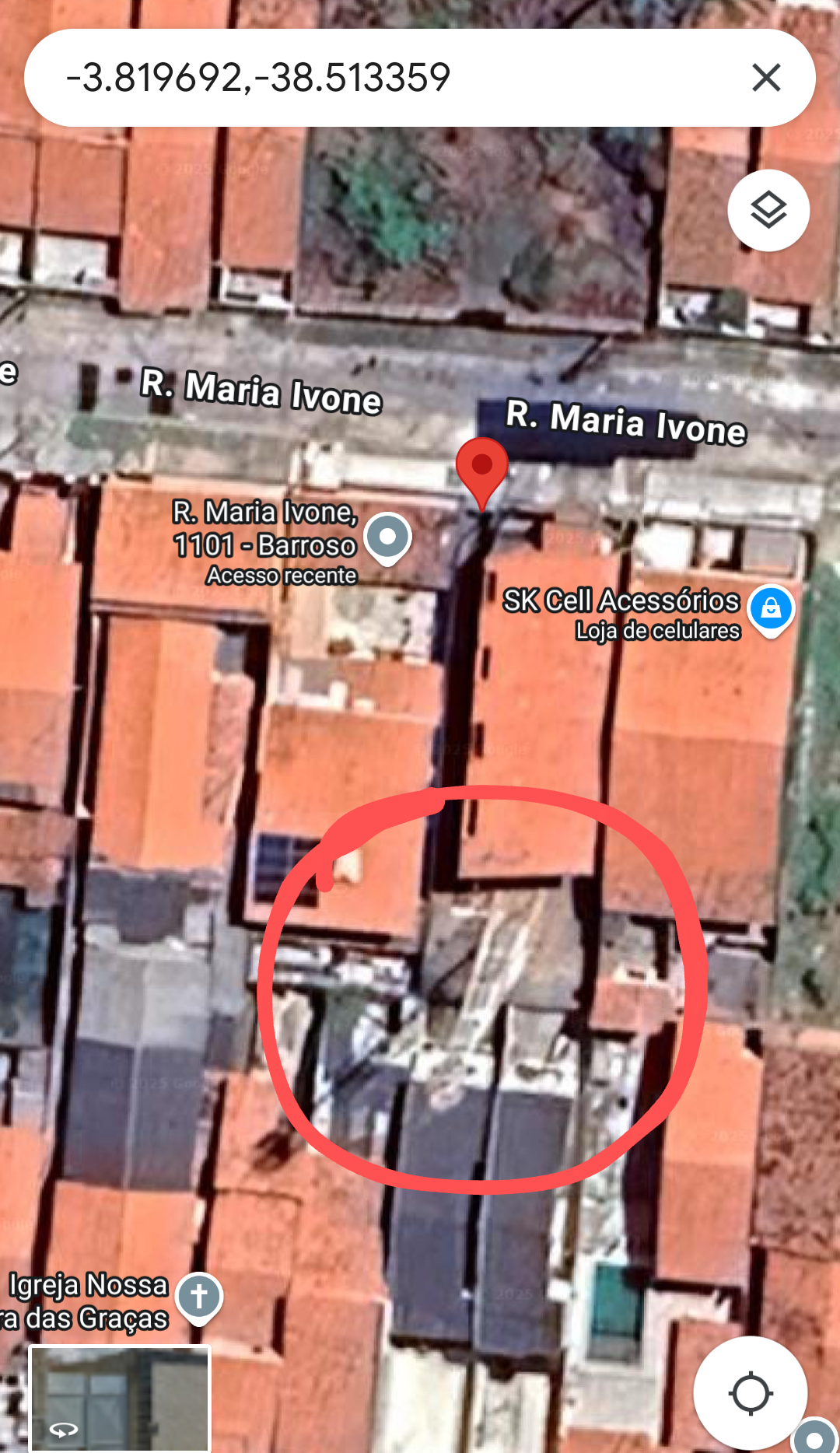Screen dimensions: 840x1453
Task: Open the Street View thumbnail preview
Action: (x=120, y=1398)
